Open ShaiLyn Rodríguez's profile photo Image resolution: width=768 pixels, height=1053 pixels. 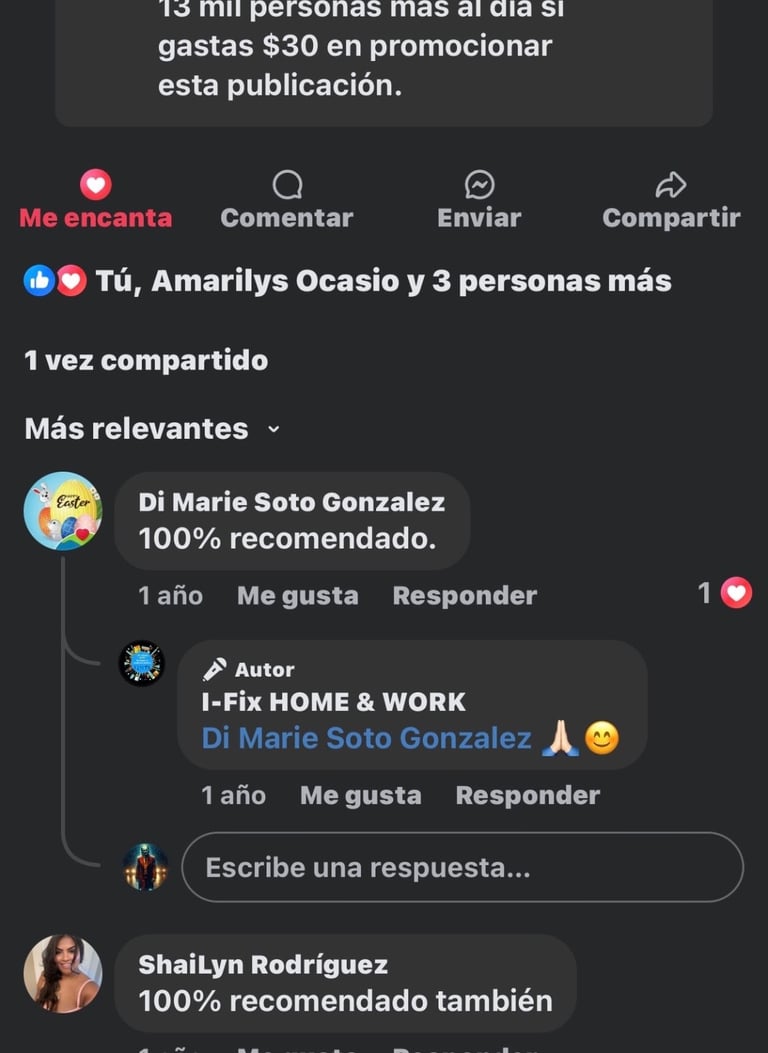[63, 973]
